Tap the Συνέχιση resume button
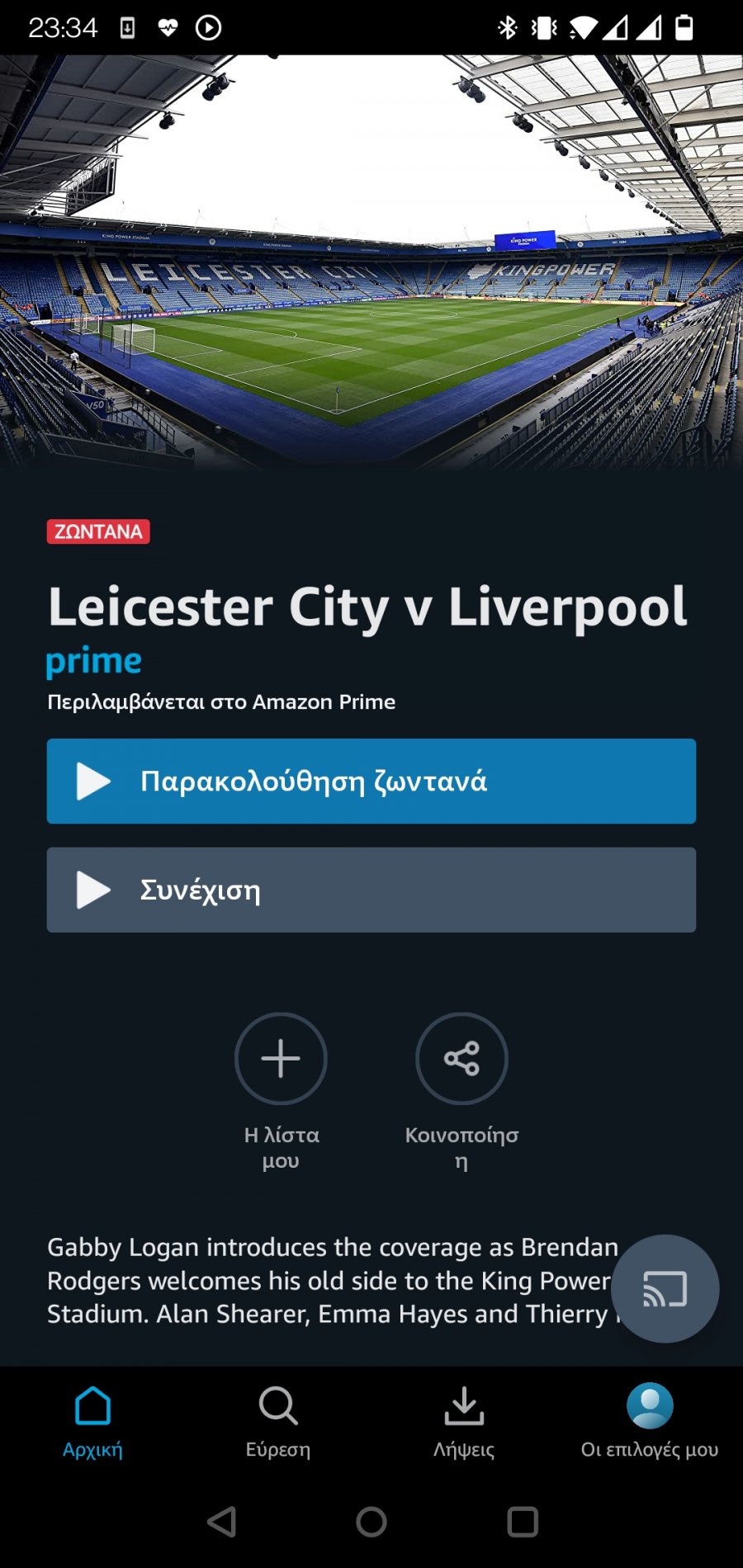Screen dimensions: 743x1568 [x=371, y=890]
